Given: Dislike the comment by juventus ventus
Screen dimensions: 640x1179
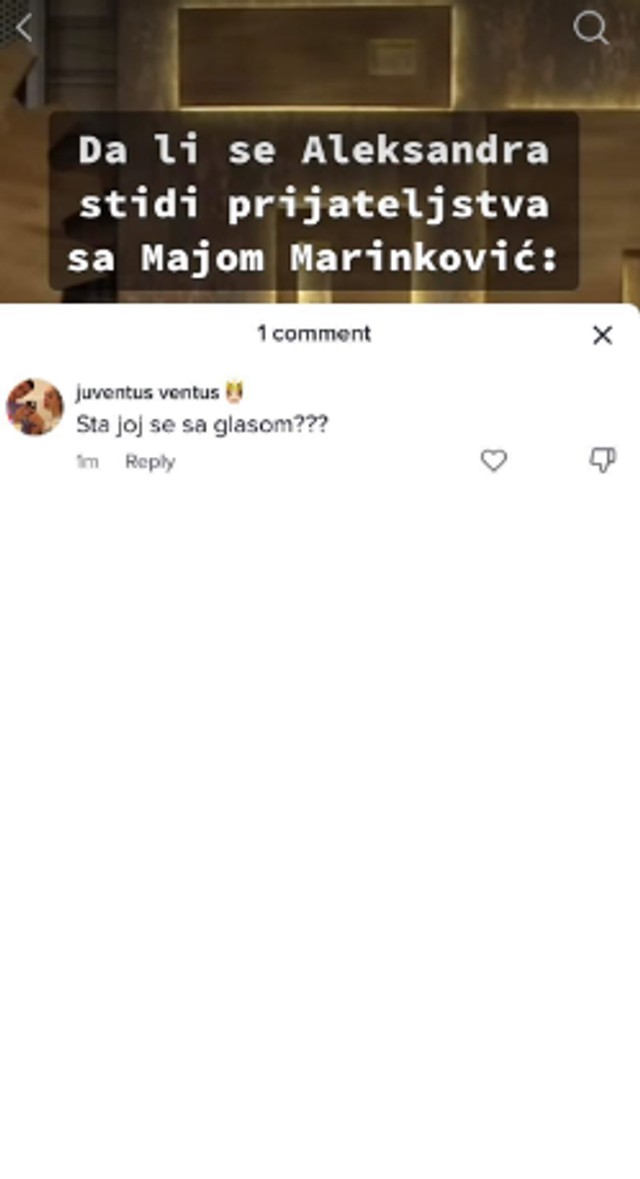Looking at the screenshot, I should (602, 461).
